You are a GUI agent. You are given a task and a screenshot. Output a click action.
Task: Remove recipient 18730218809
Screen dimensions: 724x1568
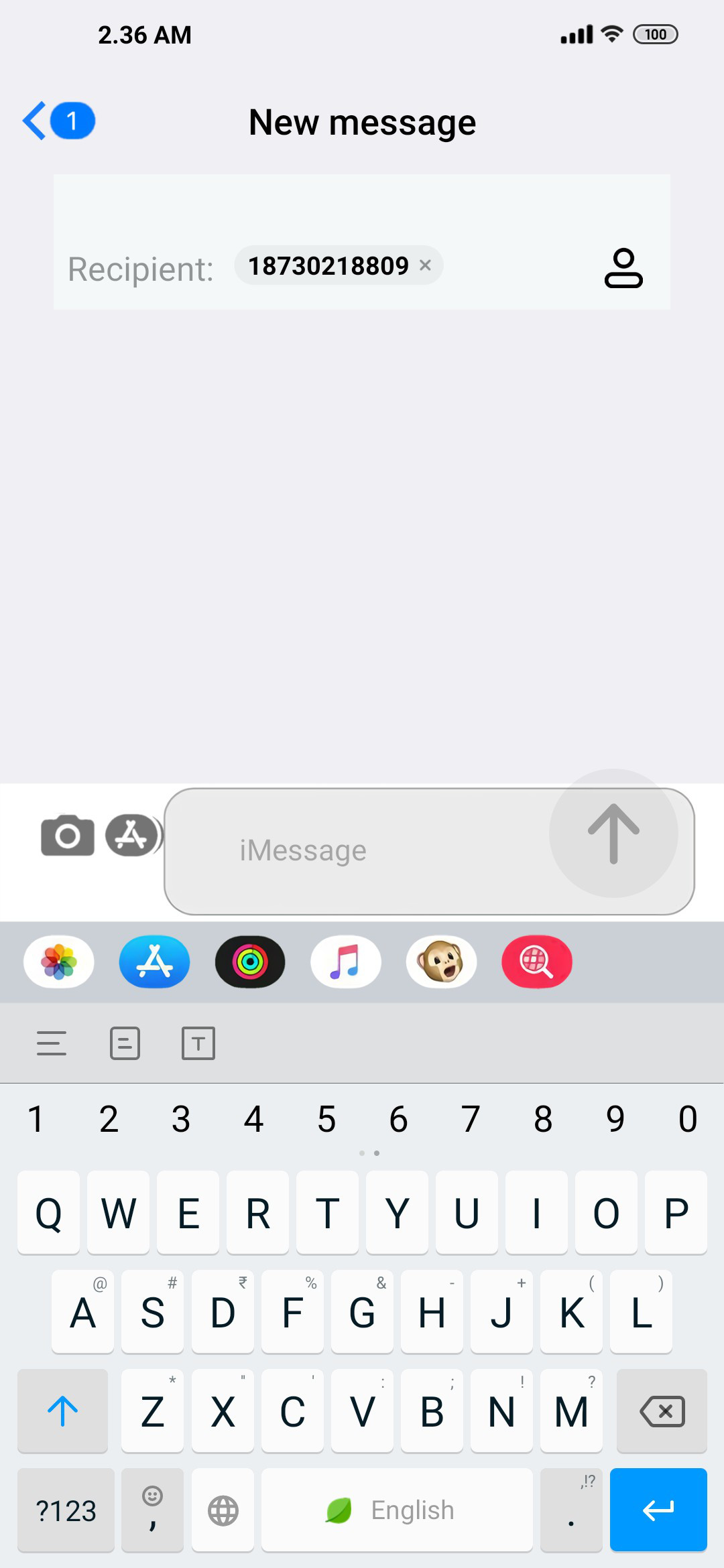[x=425, y=265]
